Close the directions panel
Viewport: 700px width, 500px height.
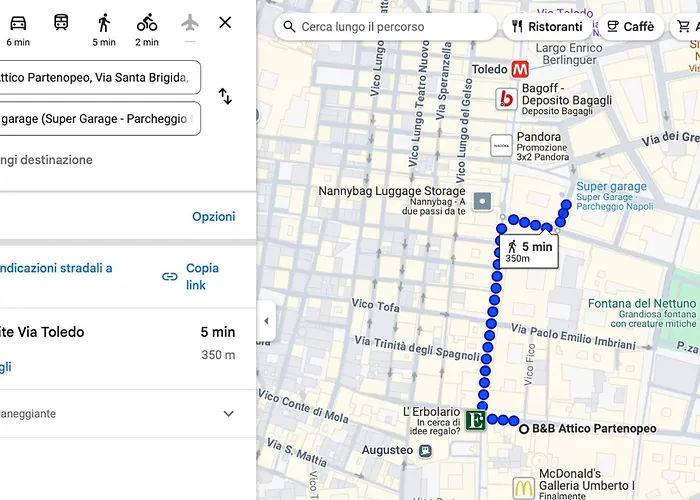(x=225, y=22)
